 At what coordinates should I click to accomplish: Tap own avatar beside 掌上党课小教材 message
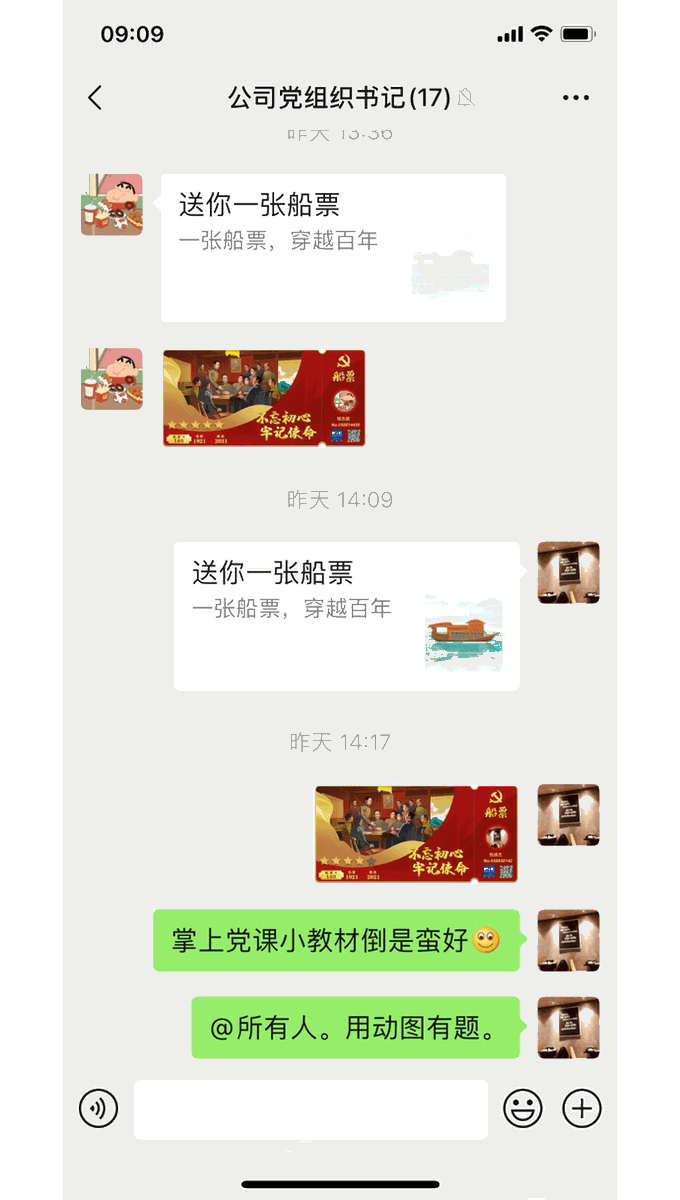click(568, 940)
